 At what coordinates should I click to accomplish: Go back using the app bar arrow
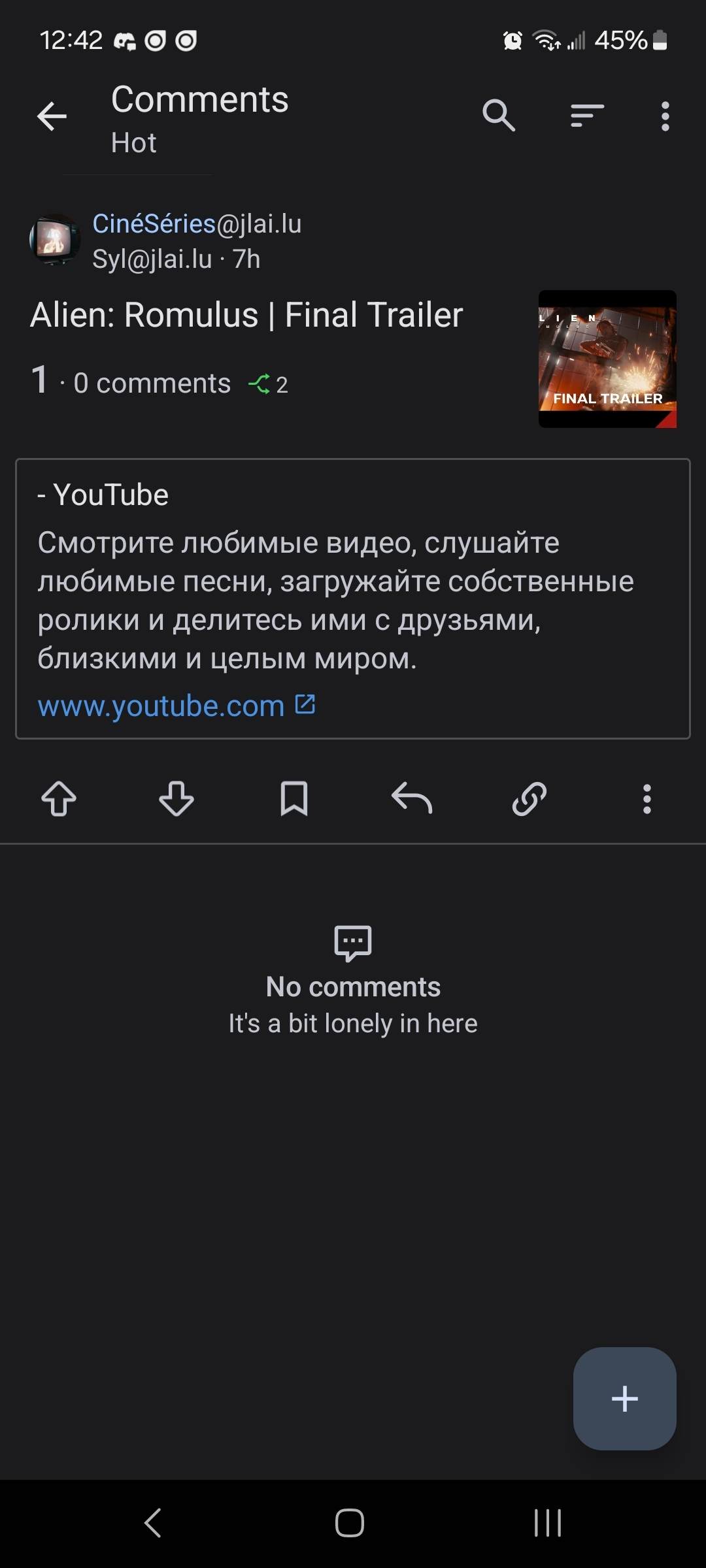[x=52, y=117]
